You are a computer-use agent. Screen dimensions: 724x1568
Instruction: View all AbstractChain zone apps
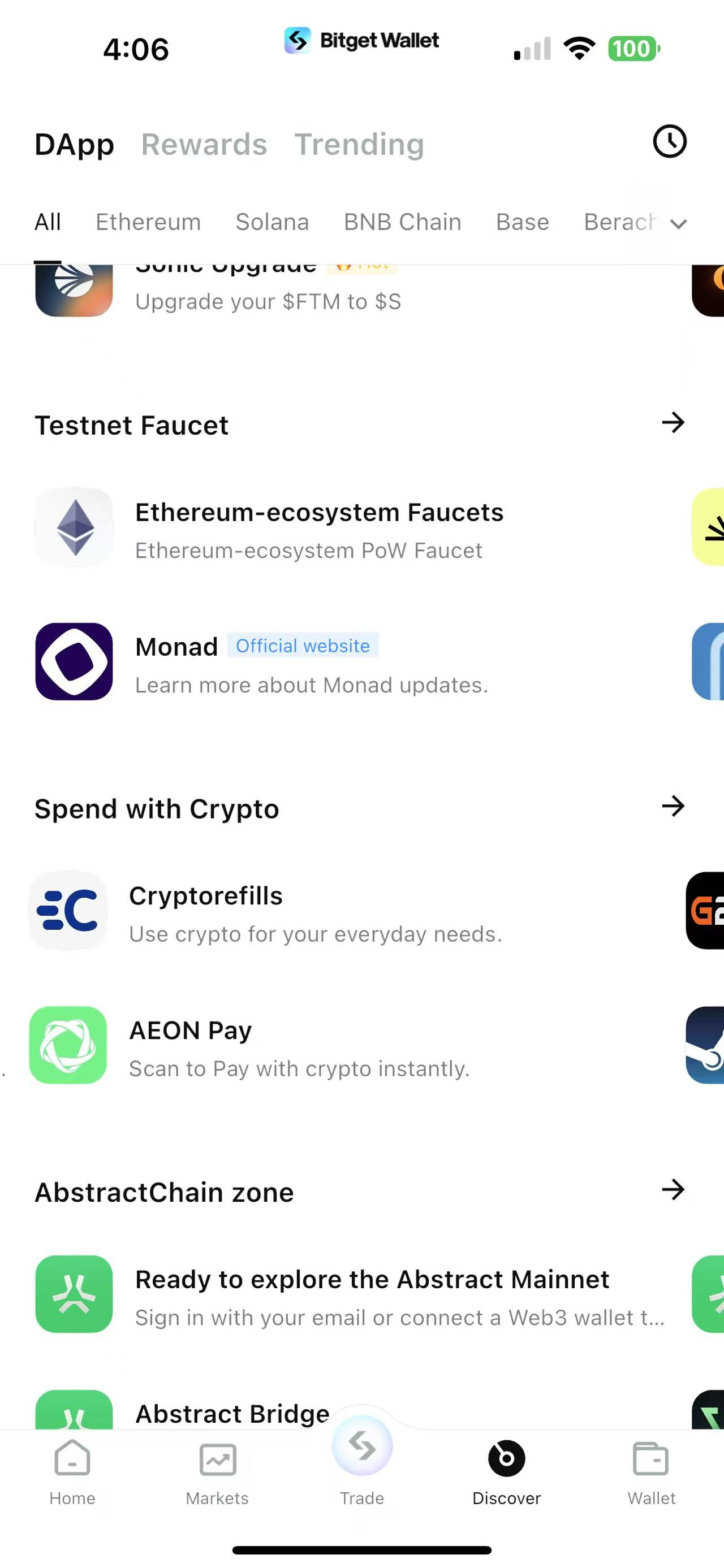point(674,1189)
